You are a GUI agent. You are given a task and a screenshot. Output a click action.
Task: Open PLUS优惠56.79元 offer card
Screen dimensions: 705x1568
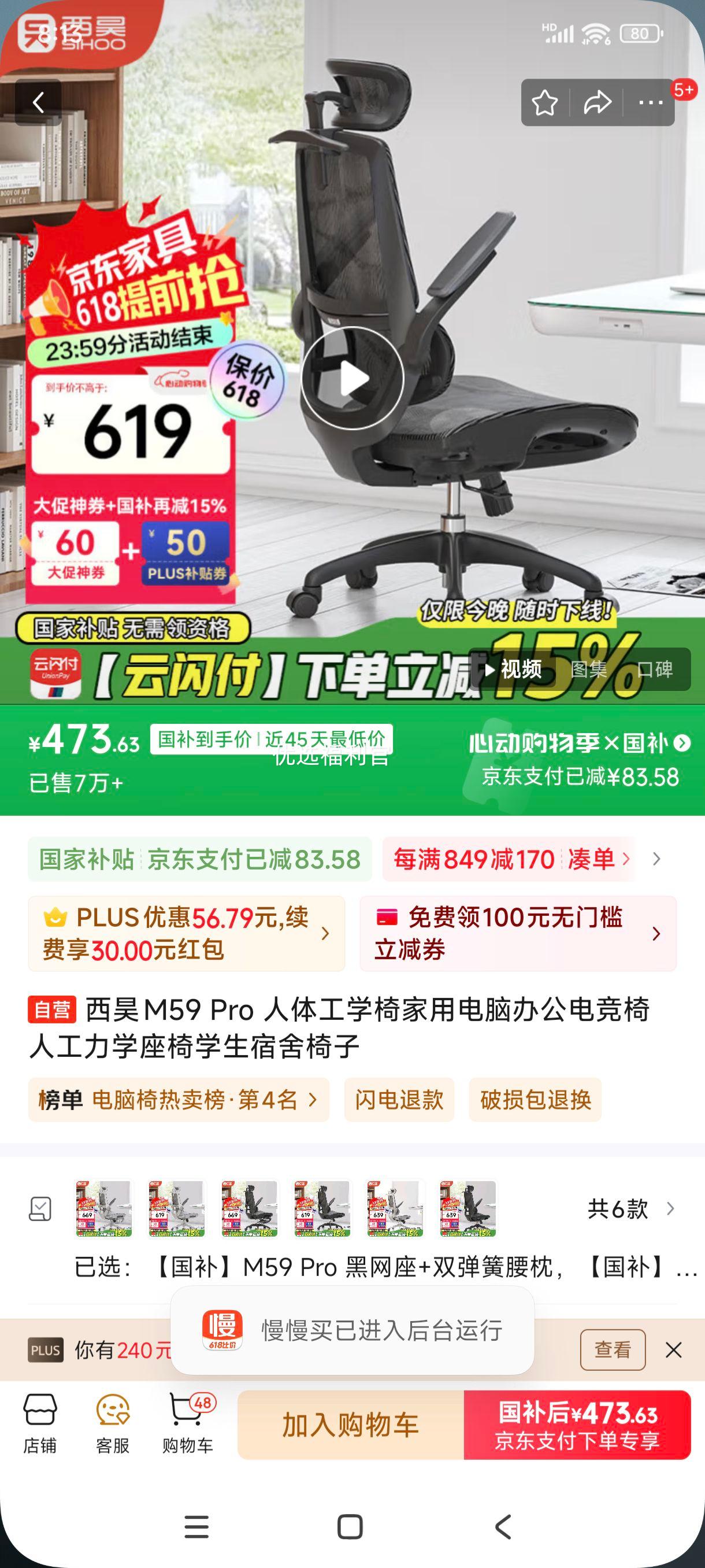click(x=186, y=933)
